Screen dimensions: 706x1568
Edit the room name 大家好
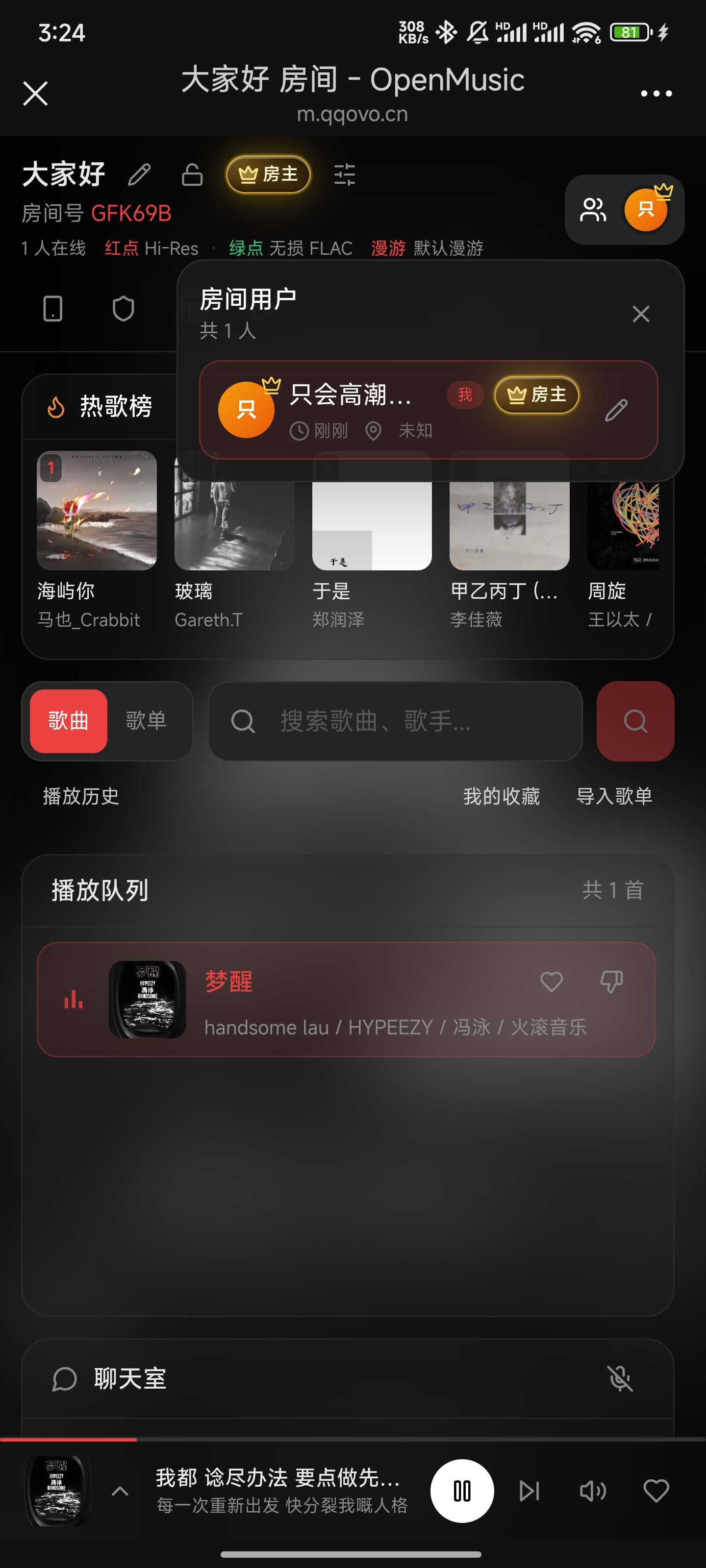coord(140,175)
